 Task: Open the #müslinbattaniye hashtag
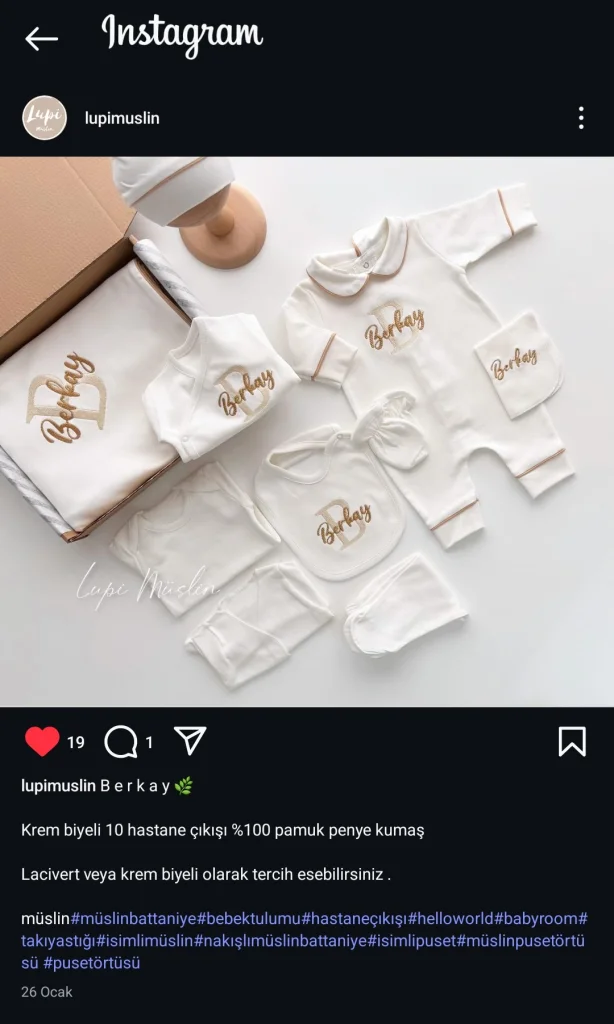(x=133, y=919)
